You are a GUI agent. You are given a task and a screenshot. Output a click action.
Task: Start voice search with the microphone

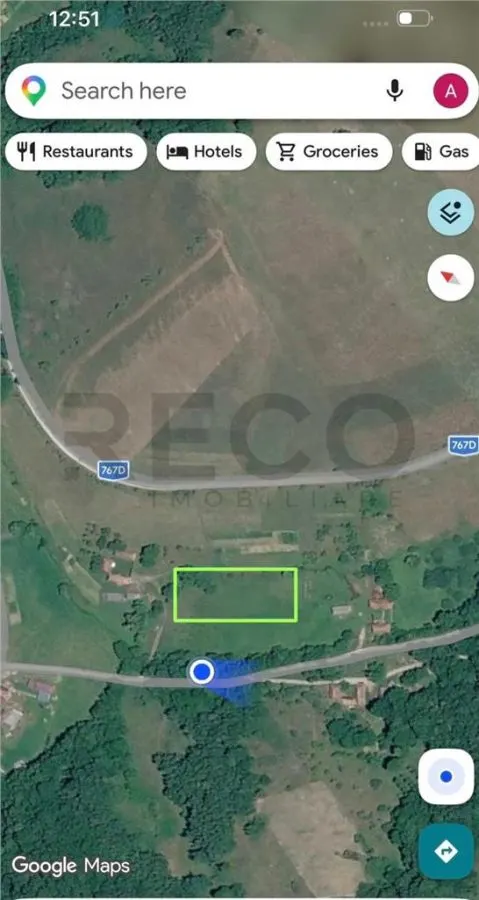(395, 91)
